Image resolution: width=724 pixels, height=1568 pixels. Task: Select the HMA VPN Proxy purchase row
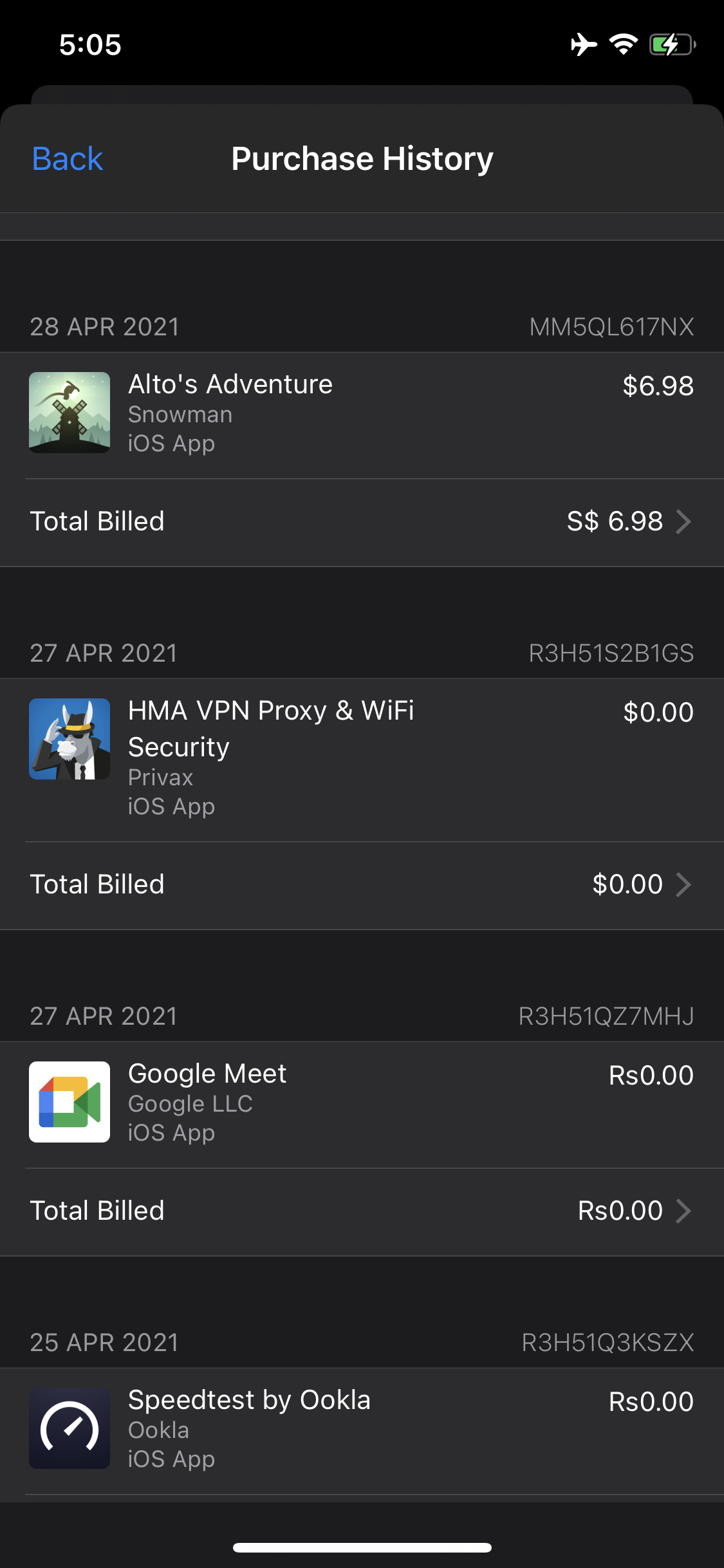362,758
